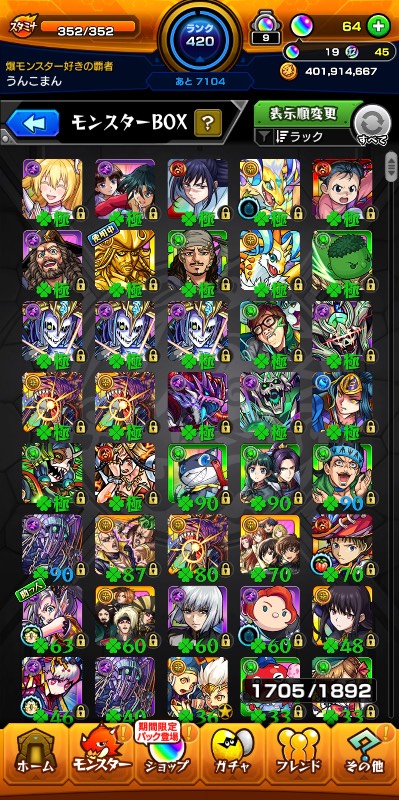This screenshot has height=800, width=399.
Task: Open the Monster BOX help question mark
Action: coord(208,122)
